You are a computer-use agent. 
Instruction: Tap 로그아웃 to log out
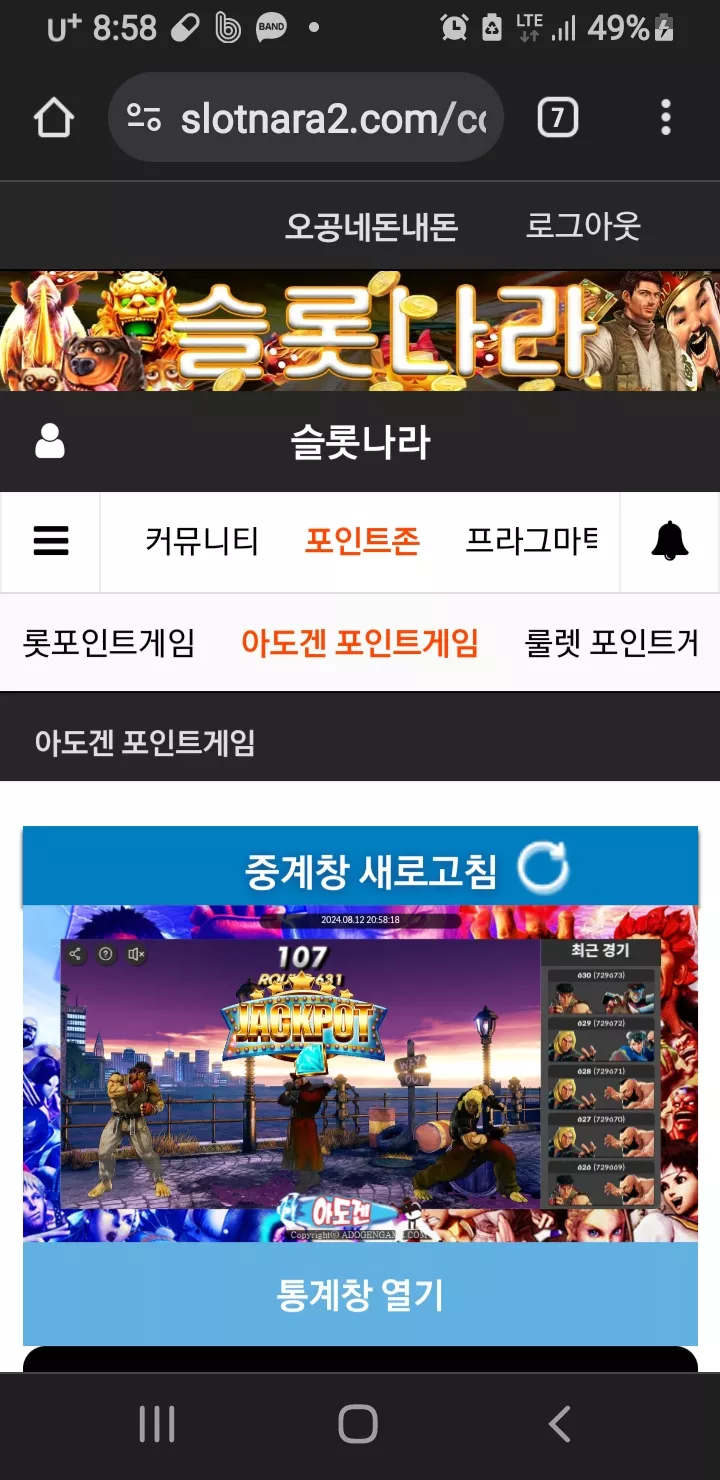583,227
